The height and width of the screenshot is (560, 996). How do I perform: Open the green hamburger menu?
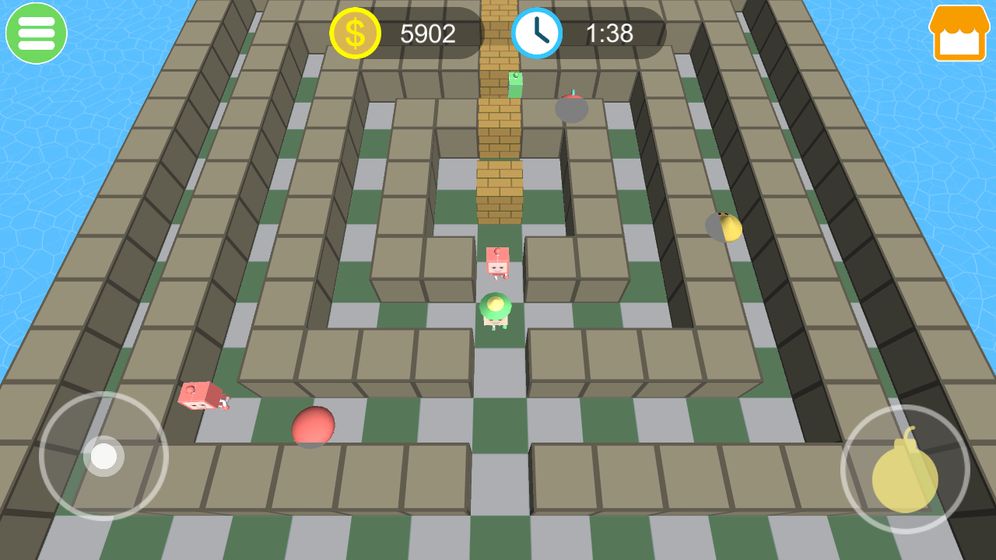click(36, 33)
